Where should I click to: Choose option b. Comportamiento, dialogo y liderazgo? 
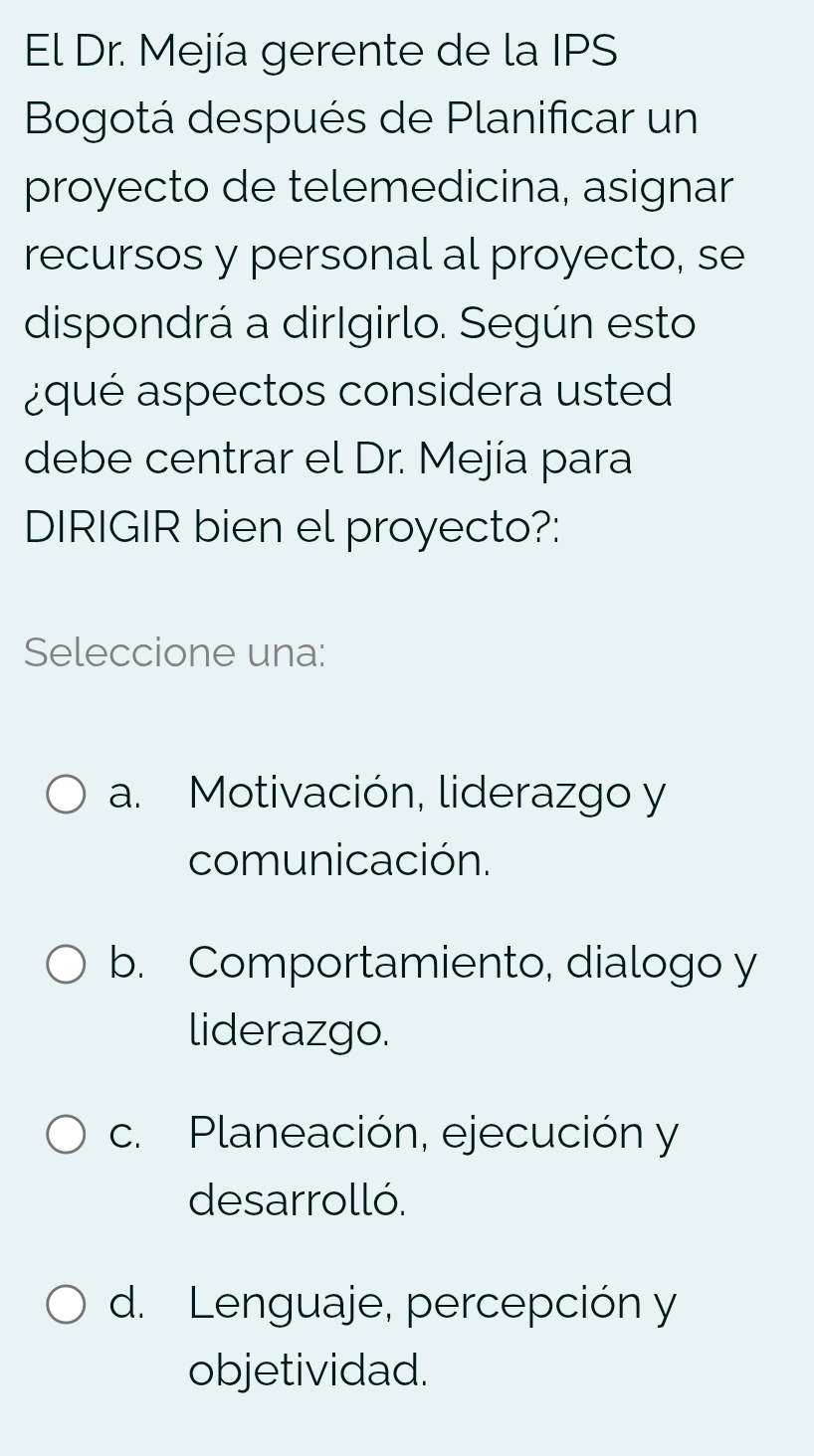(67, 964)
